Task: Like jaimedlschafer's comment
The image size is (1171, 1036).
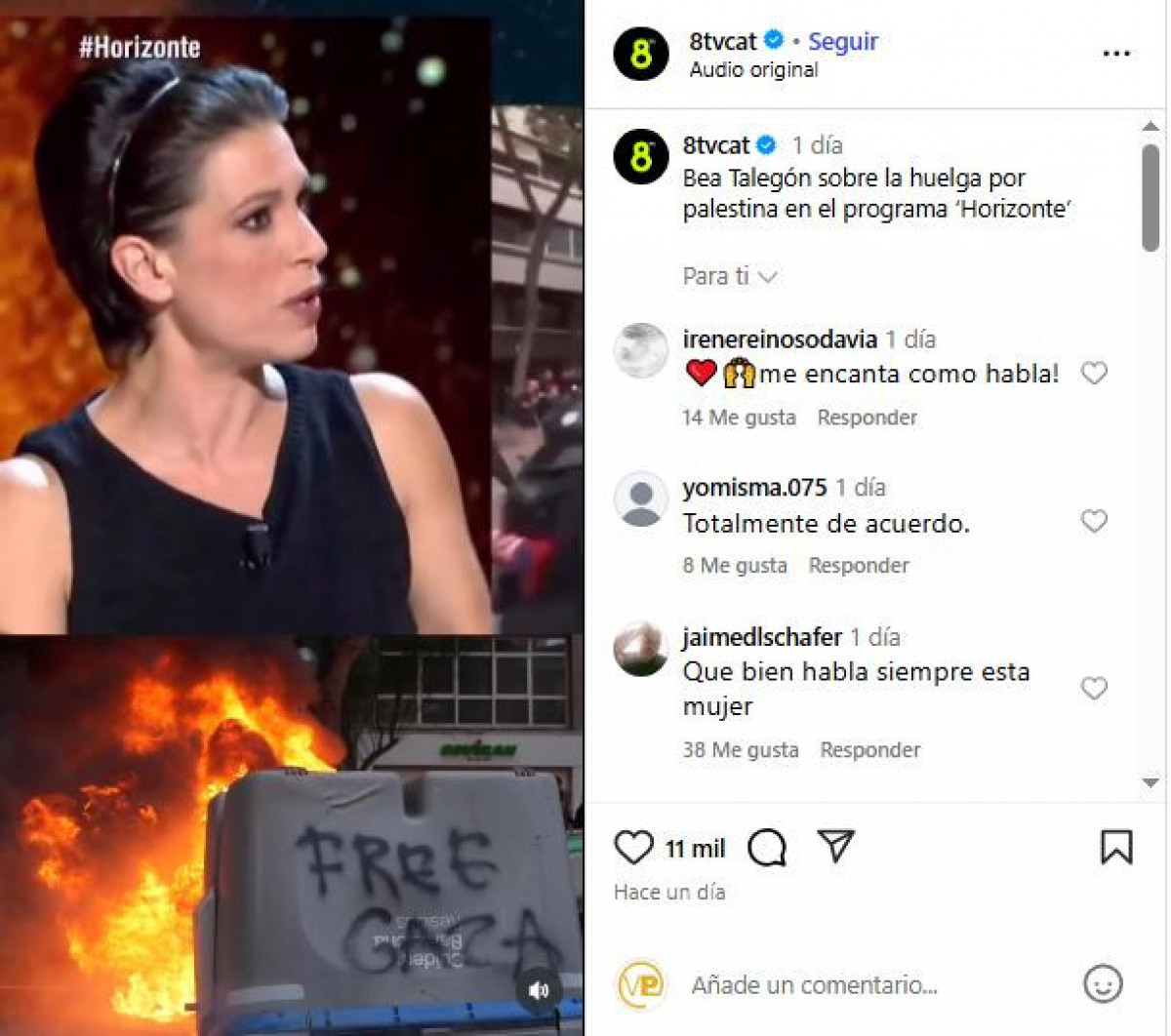Action: click(1094, 689)
